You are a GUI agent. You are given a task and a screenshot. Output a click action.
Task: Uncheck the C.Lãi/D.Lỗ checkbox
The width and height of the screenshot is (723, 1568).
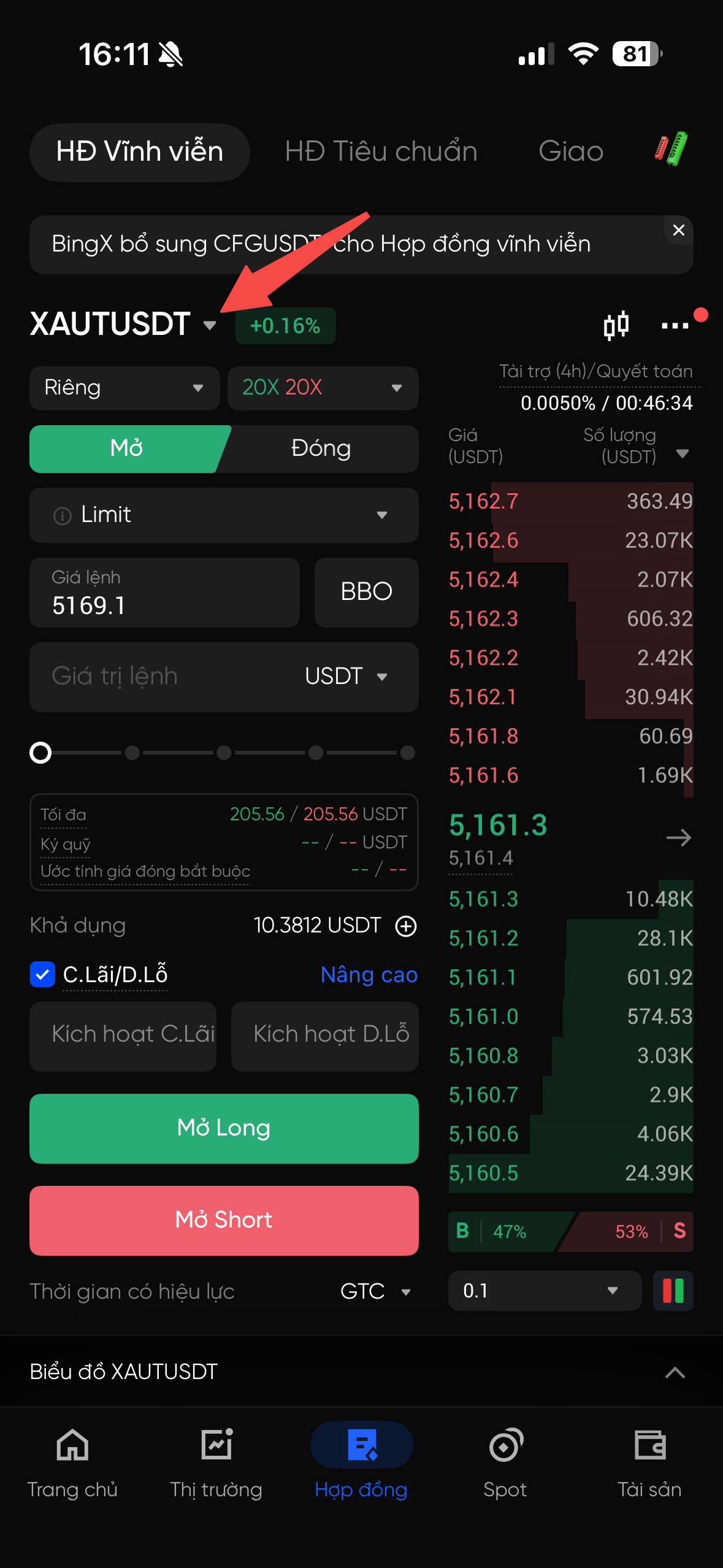[x=42, y=974]
